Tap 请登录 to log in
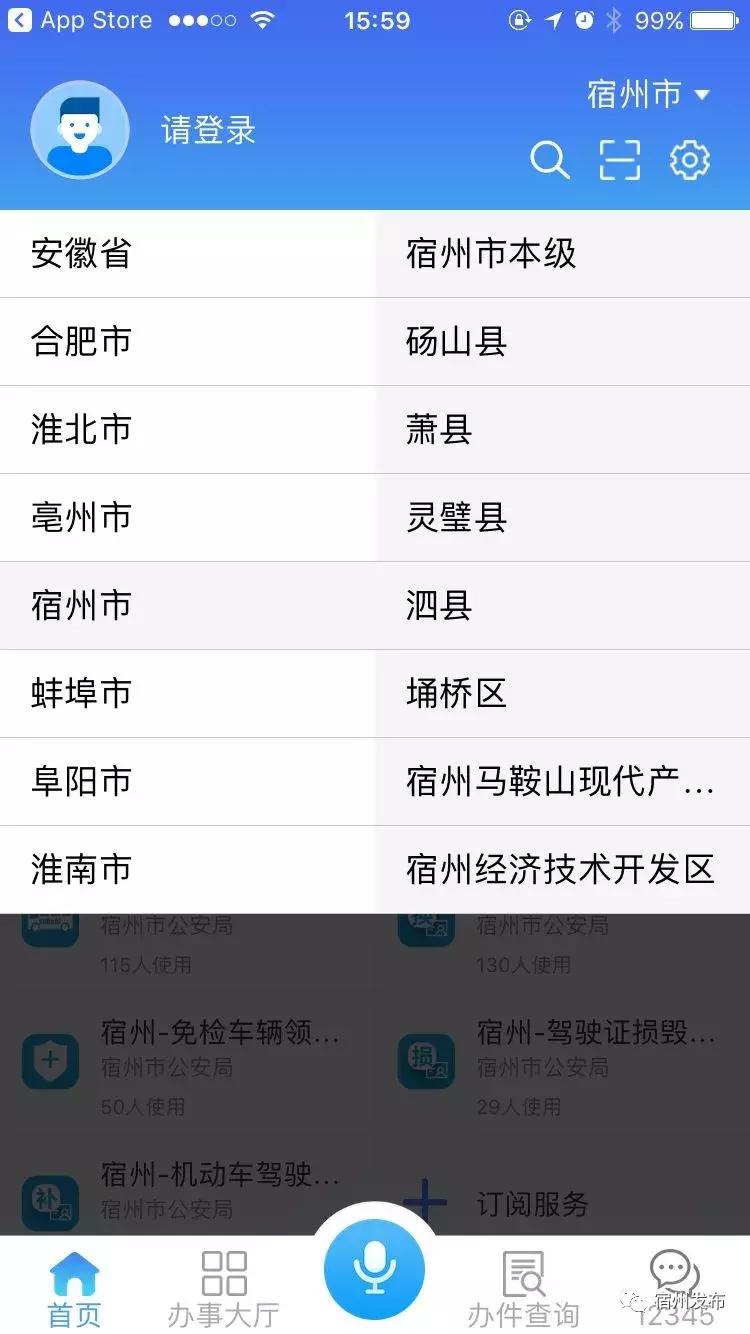This screenshot has height=1334, width=750. tap(210, 130)
